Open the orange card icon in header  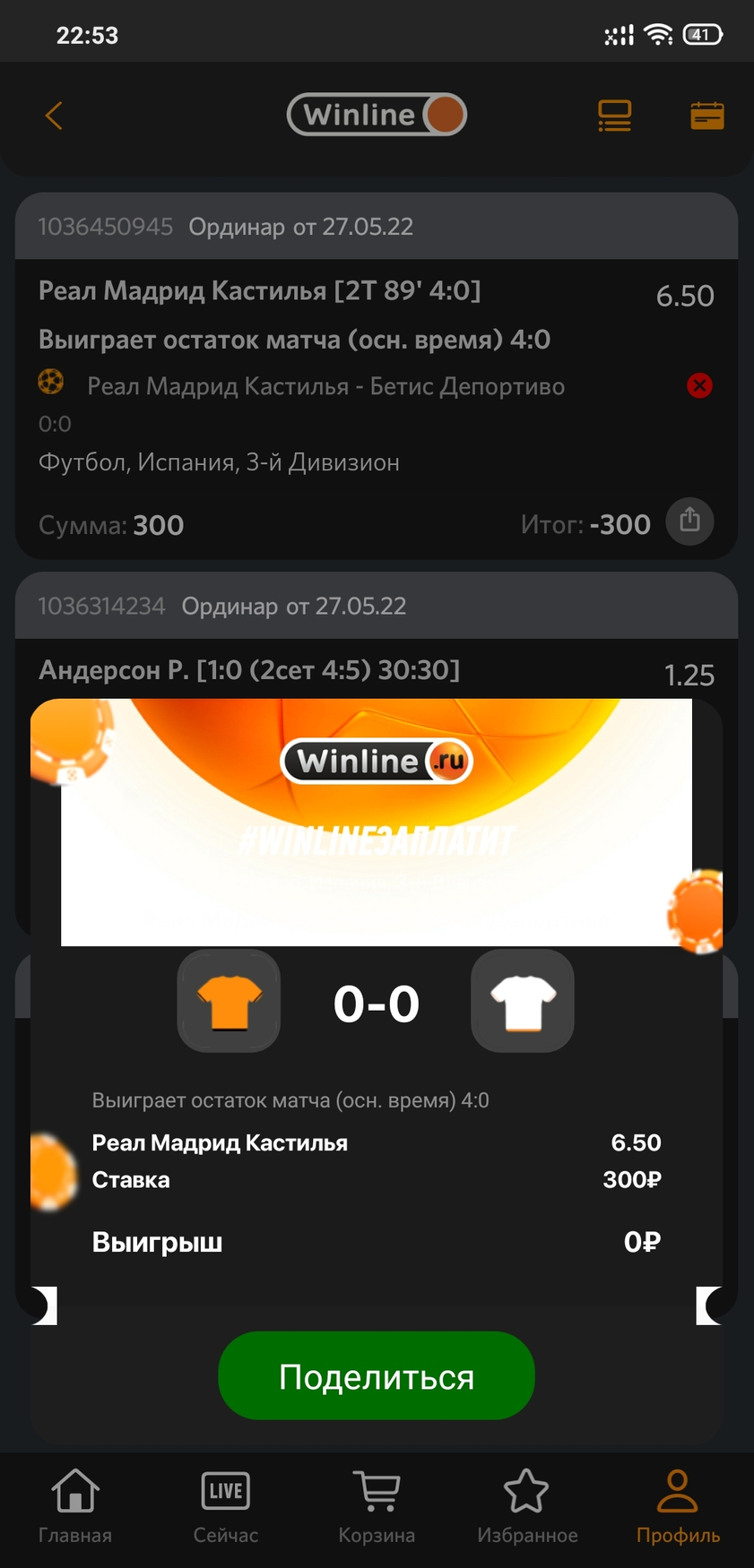[x=706, y=116]
